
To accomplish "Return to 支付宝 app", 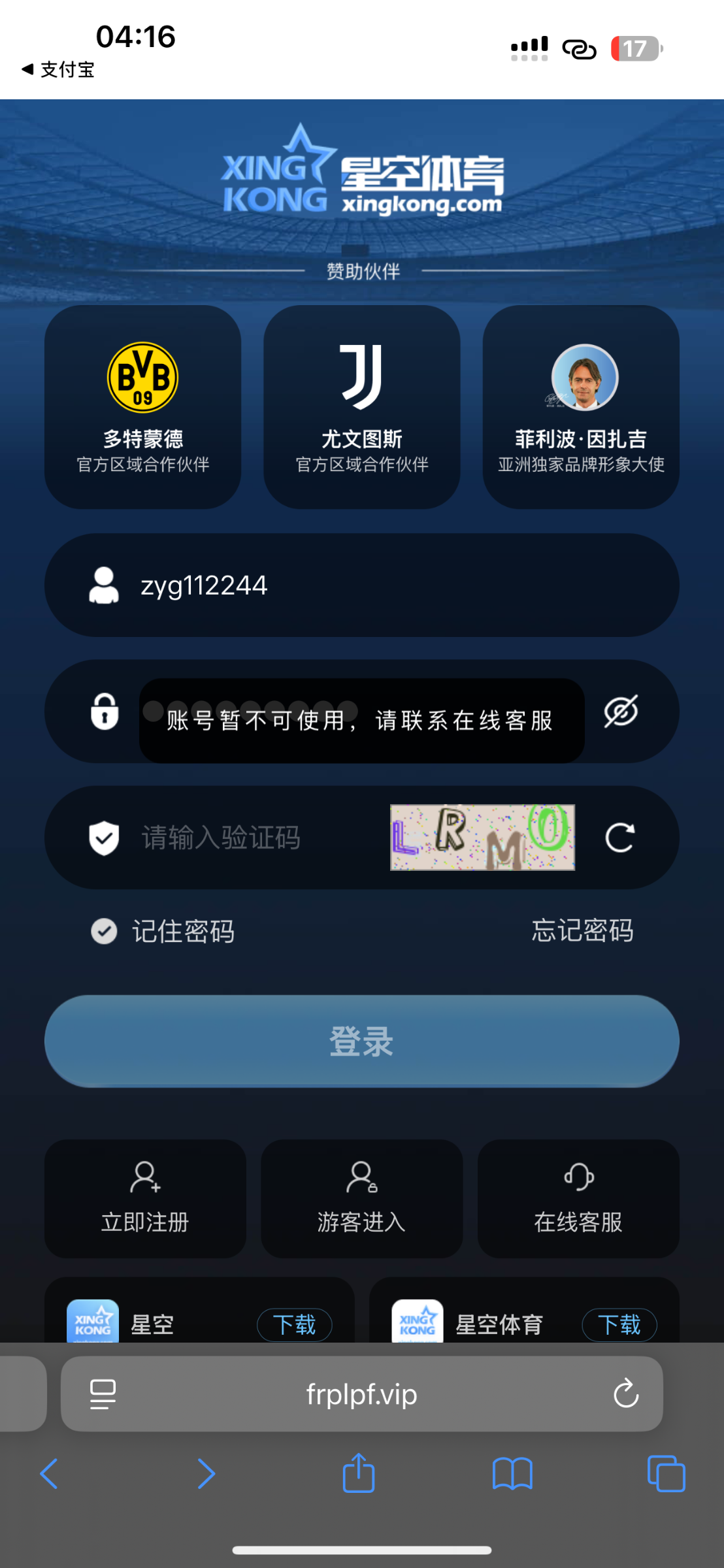I will (58, 69).
